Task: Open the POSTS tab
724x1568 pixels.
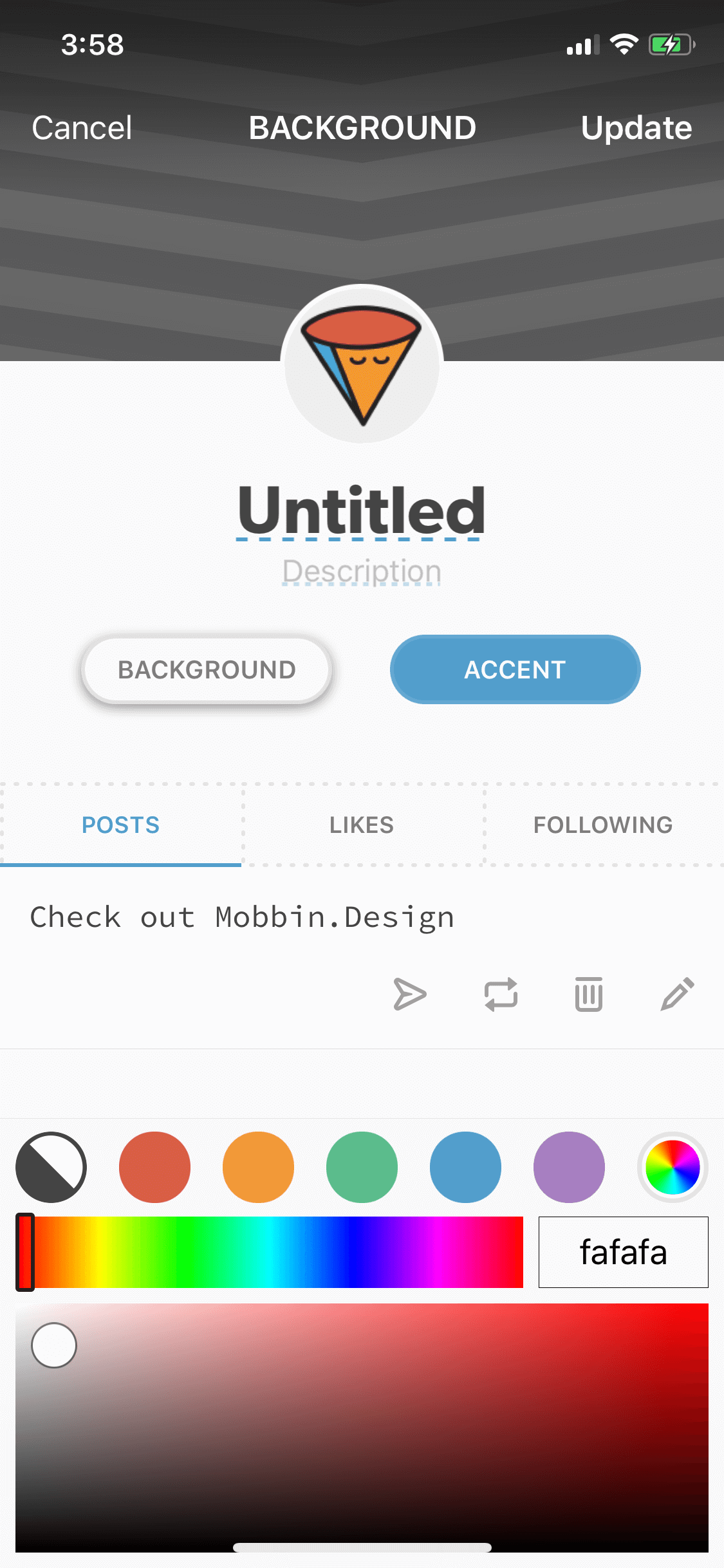Action: (x=120, y=825)
